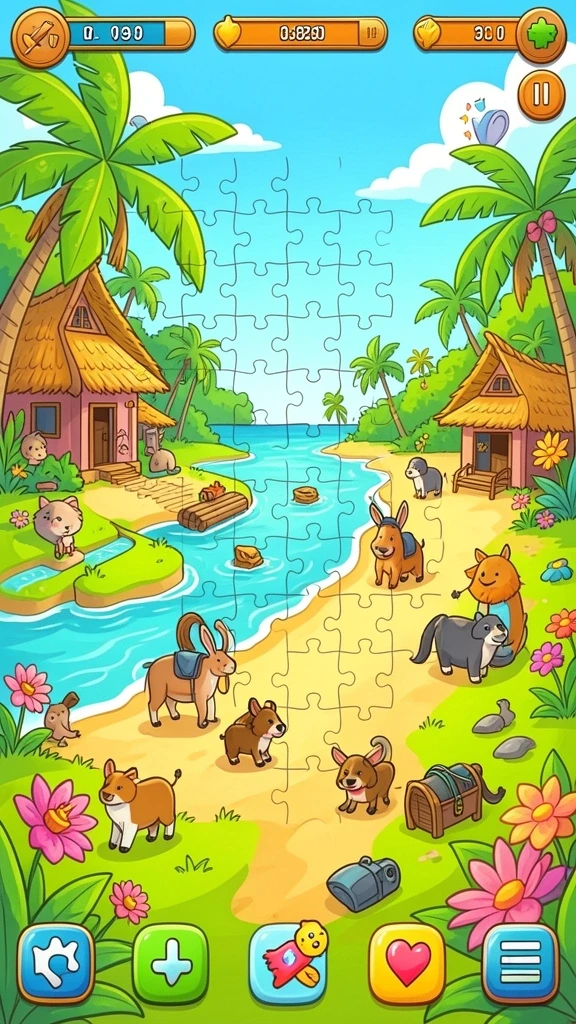This screenshot has height=1024, width=576.
Task: Tap the red heart button
Action: tap(407, 963)
